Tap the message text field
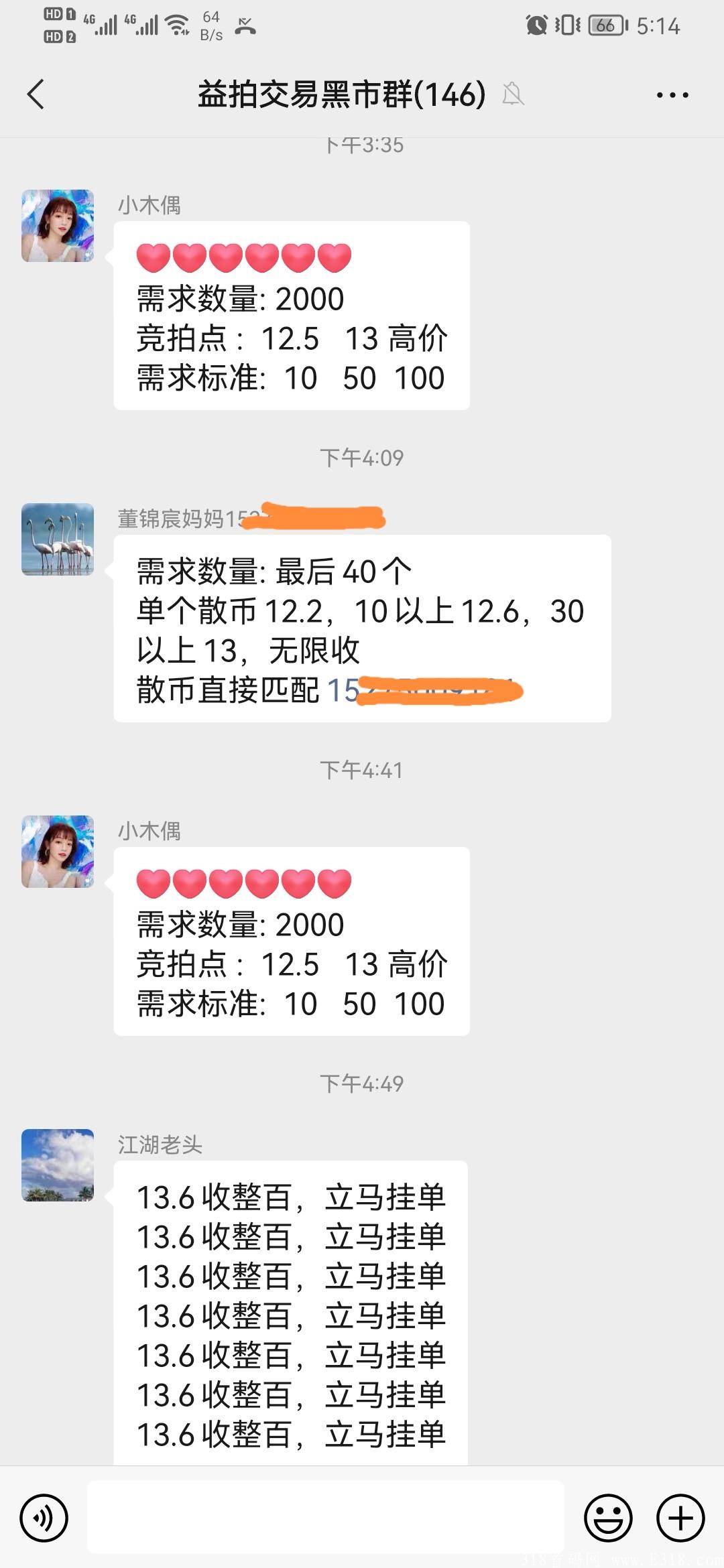 coord(326,1518)
